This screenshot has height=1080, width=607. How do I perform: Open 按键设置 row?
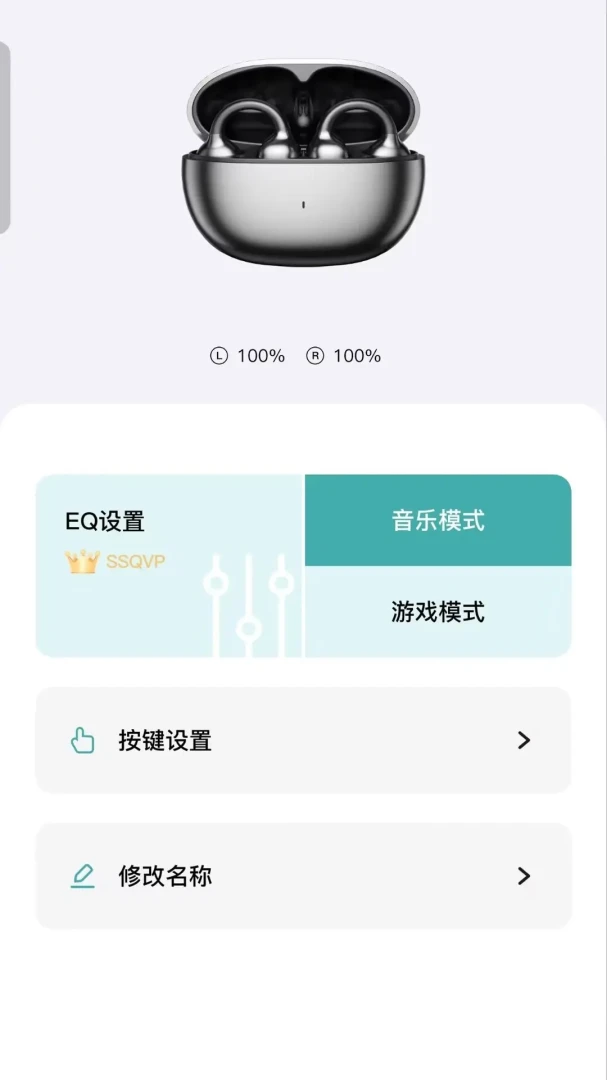pos(303,740)
